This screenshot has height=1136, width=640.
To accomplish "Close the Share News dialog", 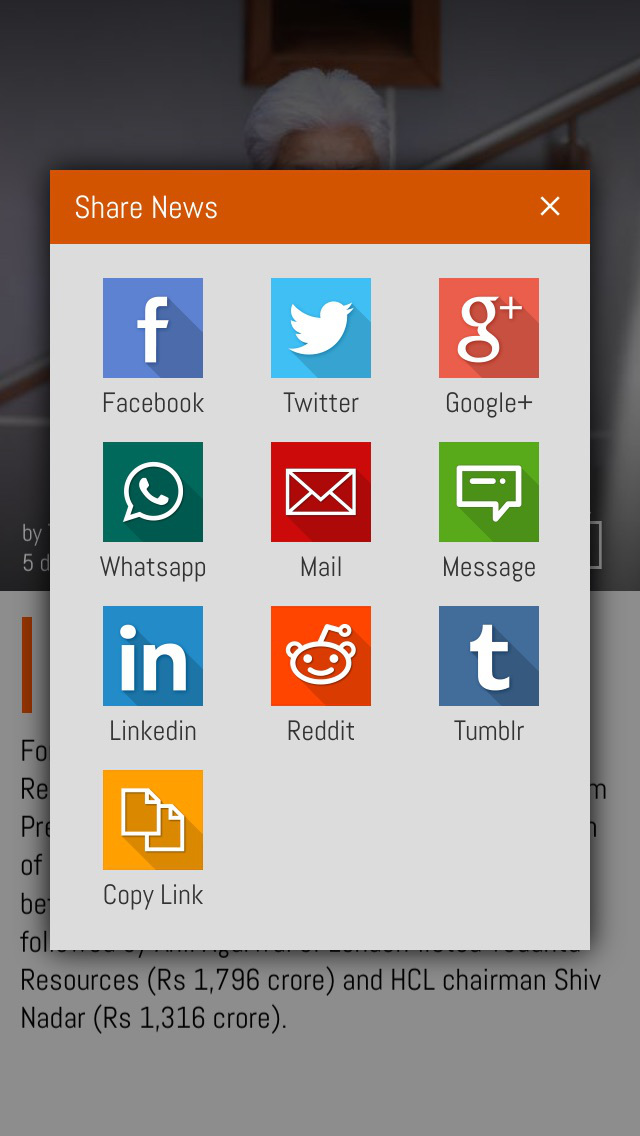I will coord(550,206).
